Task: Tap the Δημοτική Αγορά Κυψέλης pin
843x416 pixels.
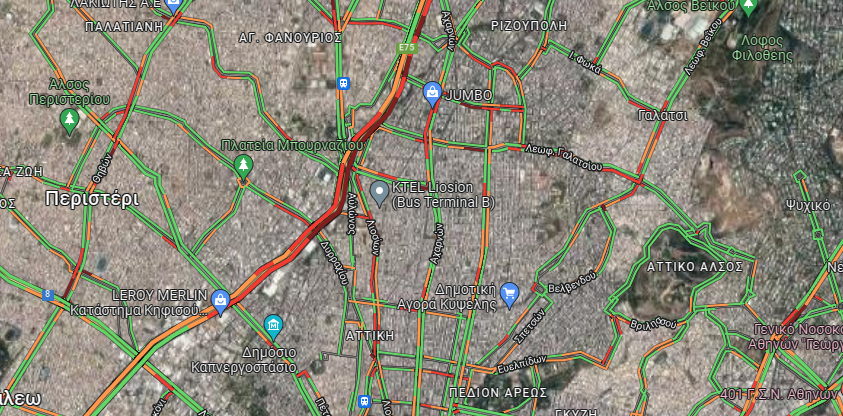Action: pos(510,293)
